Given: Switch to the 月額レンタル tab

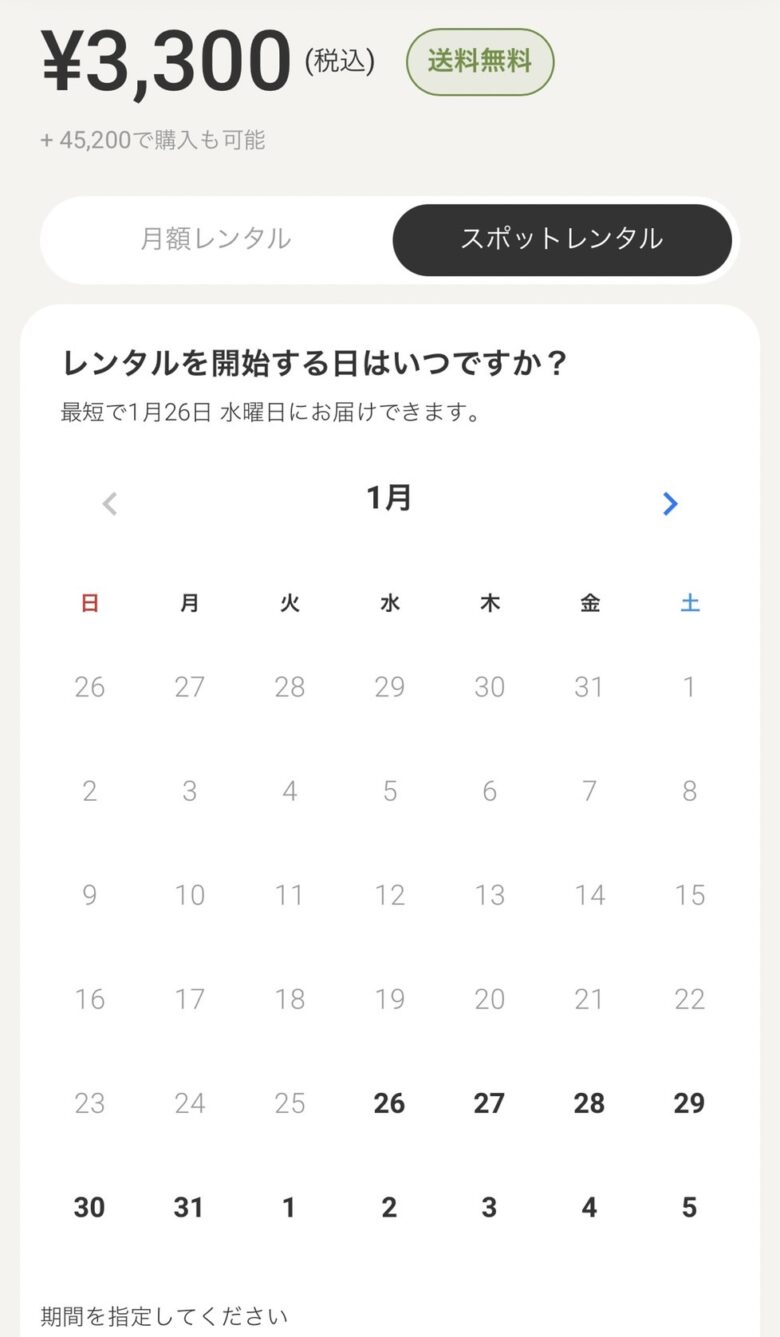Looking at the screenshot, I should (216, 240).
